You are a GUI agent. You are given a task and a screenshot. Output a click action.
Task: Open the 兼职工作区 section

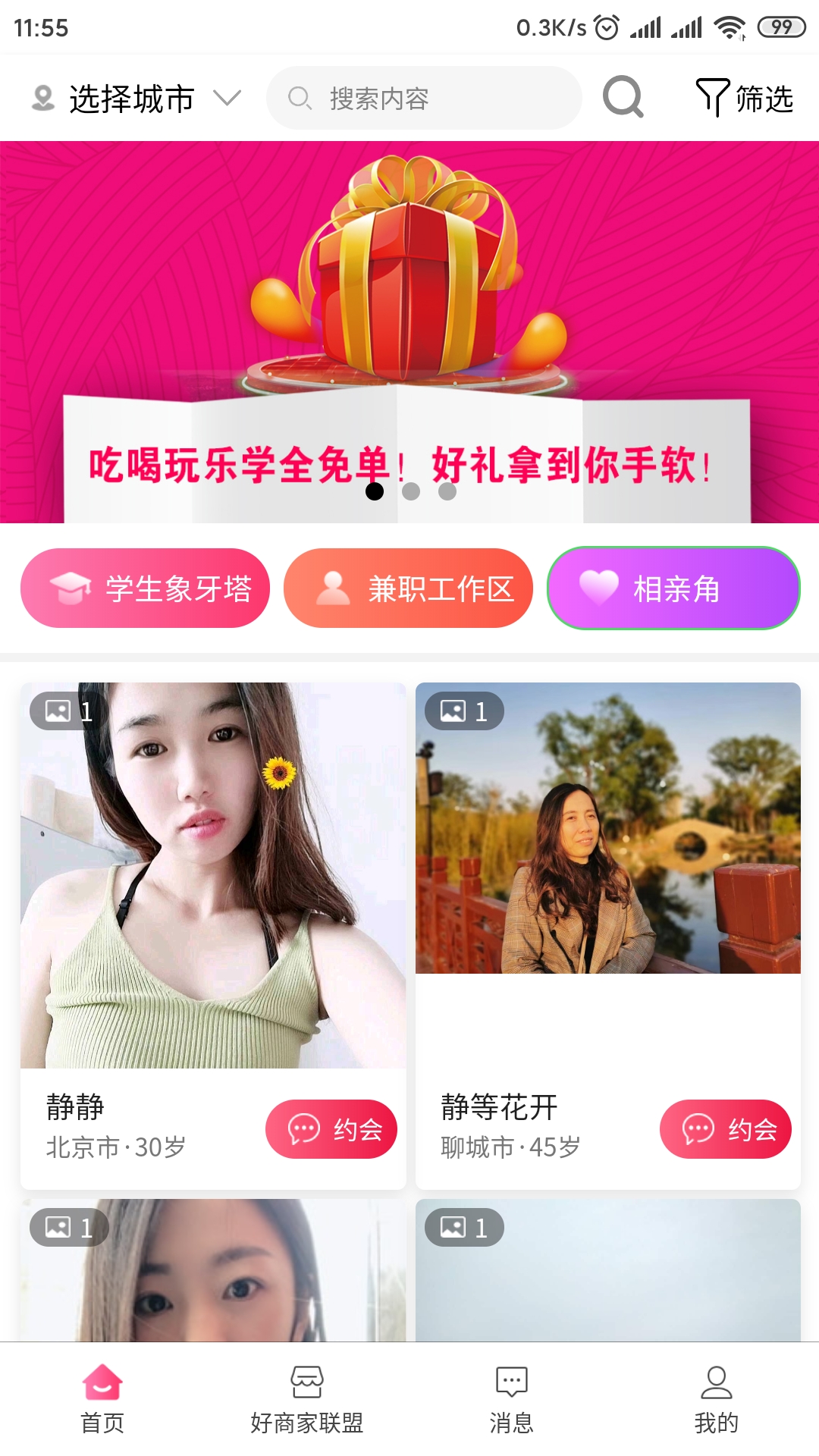pyautogui.click(x=408, y=588)
